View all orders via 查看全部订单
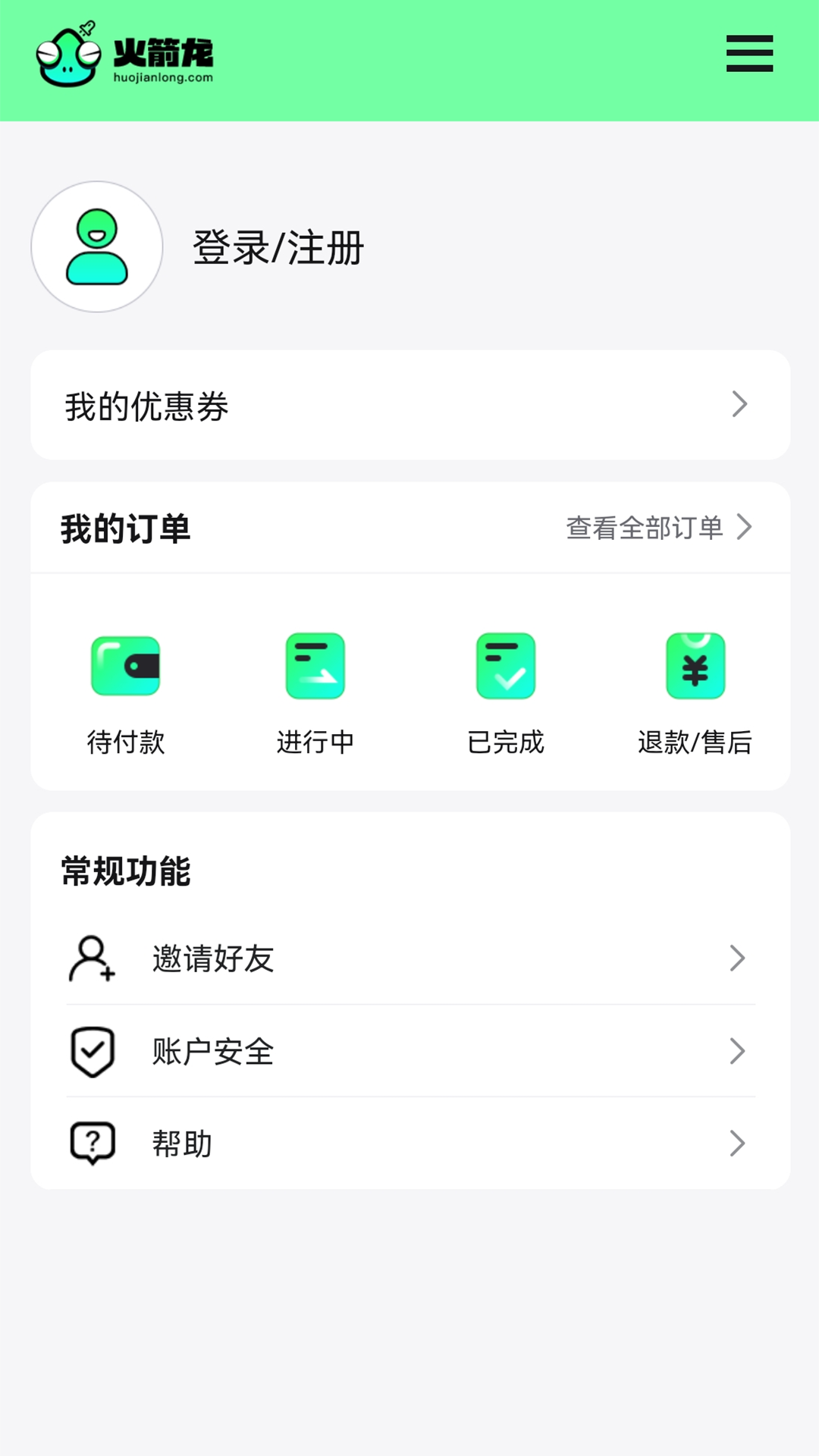819x1456 pixels. pos(657,528)
